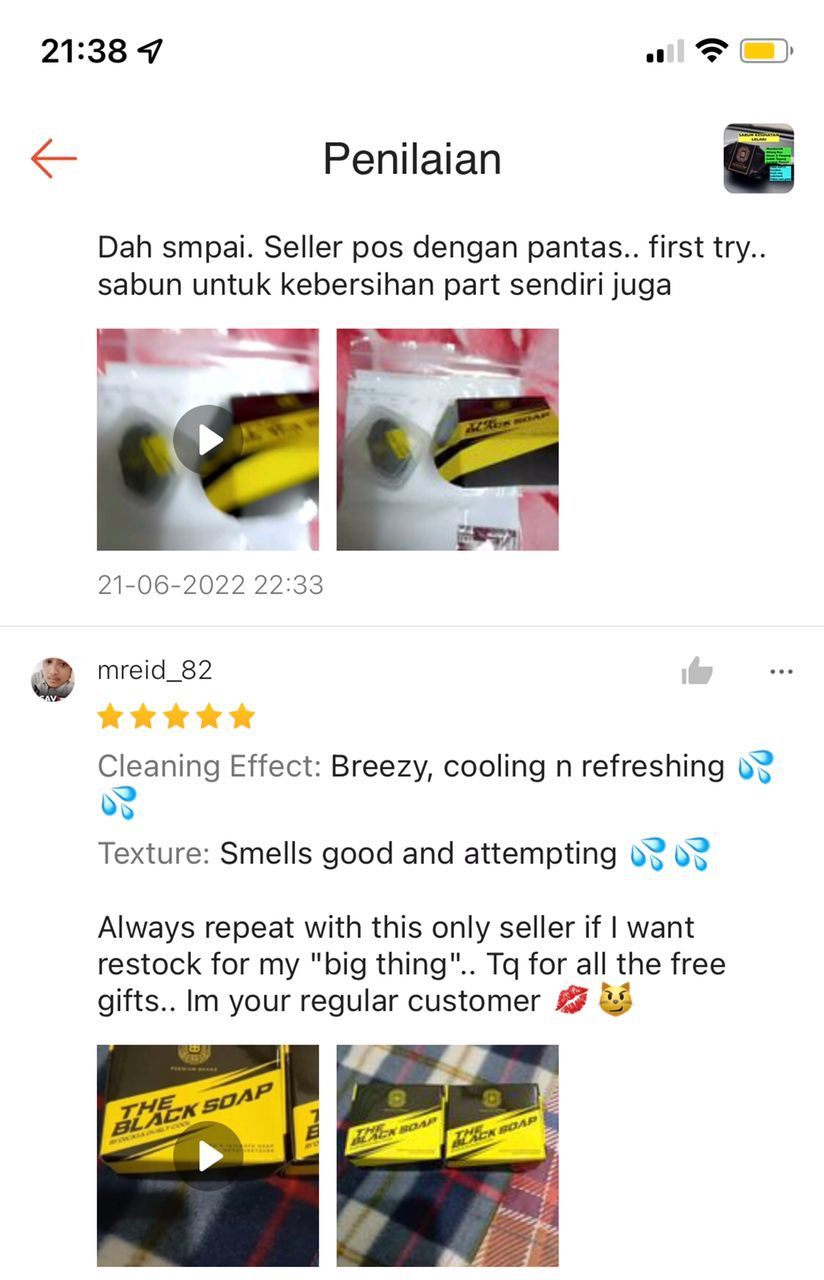Image resolution: width=824 pixels, height=1280 pixels.
Task: Like mreid_82's review with the thumbs up
Action: (696, 671)
